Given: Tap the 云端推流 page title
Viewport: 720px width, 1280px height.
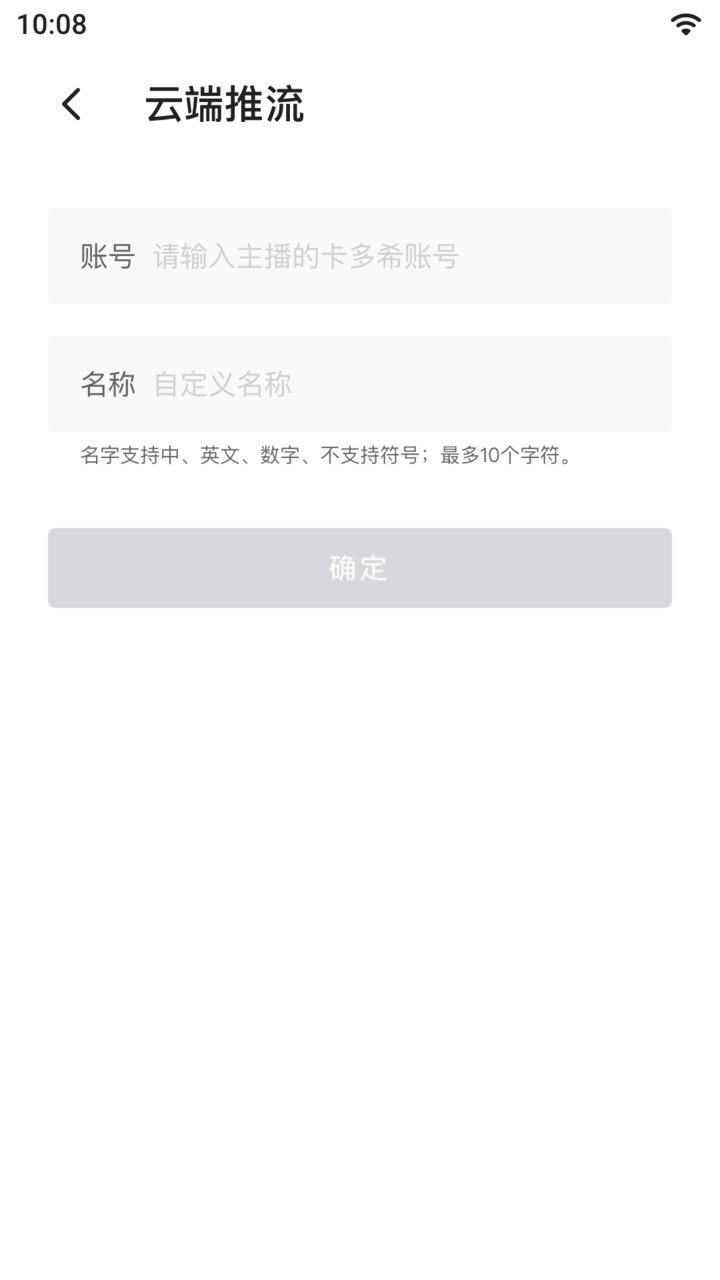Looking at the screenshot, I should coord(225,103).
